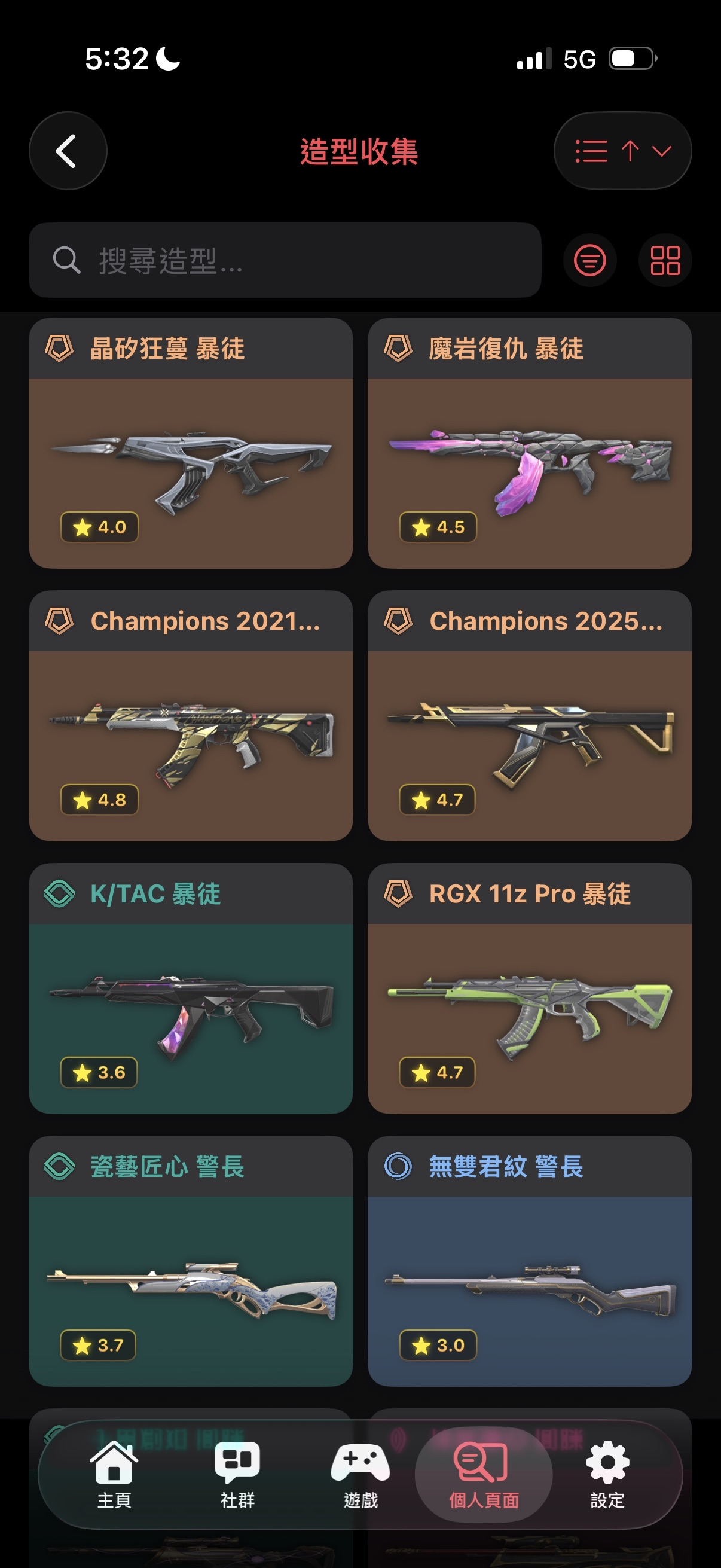Tap the 搜尋造型 search field

[x=285, y=260]
